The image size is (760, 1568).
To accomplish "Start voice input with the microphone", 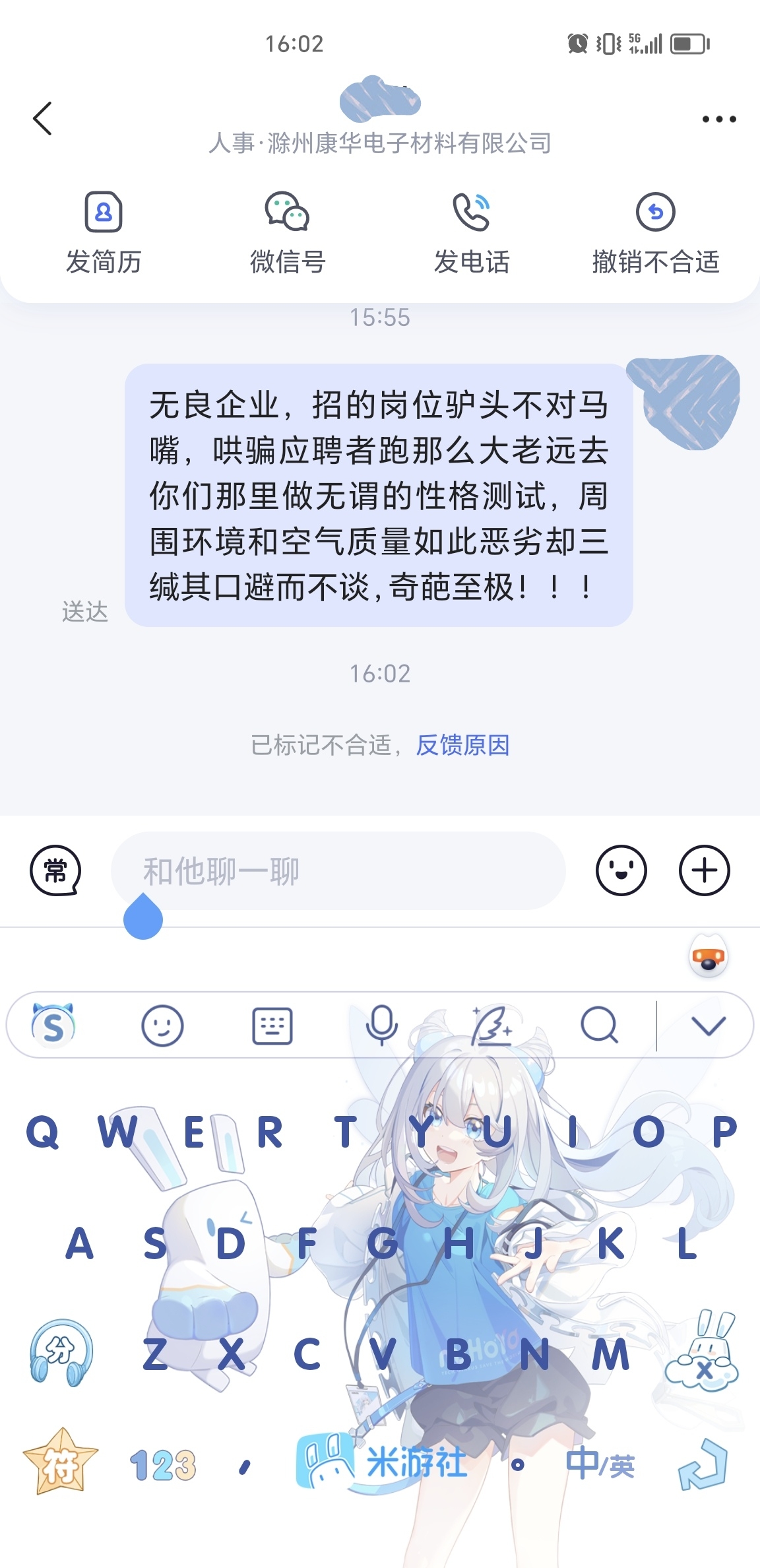I will pos(381,1026).
